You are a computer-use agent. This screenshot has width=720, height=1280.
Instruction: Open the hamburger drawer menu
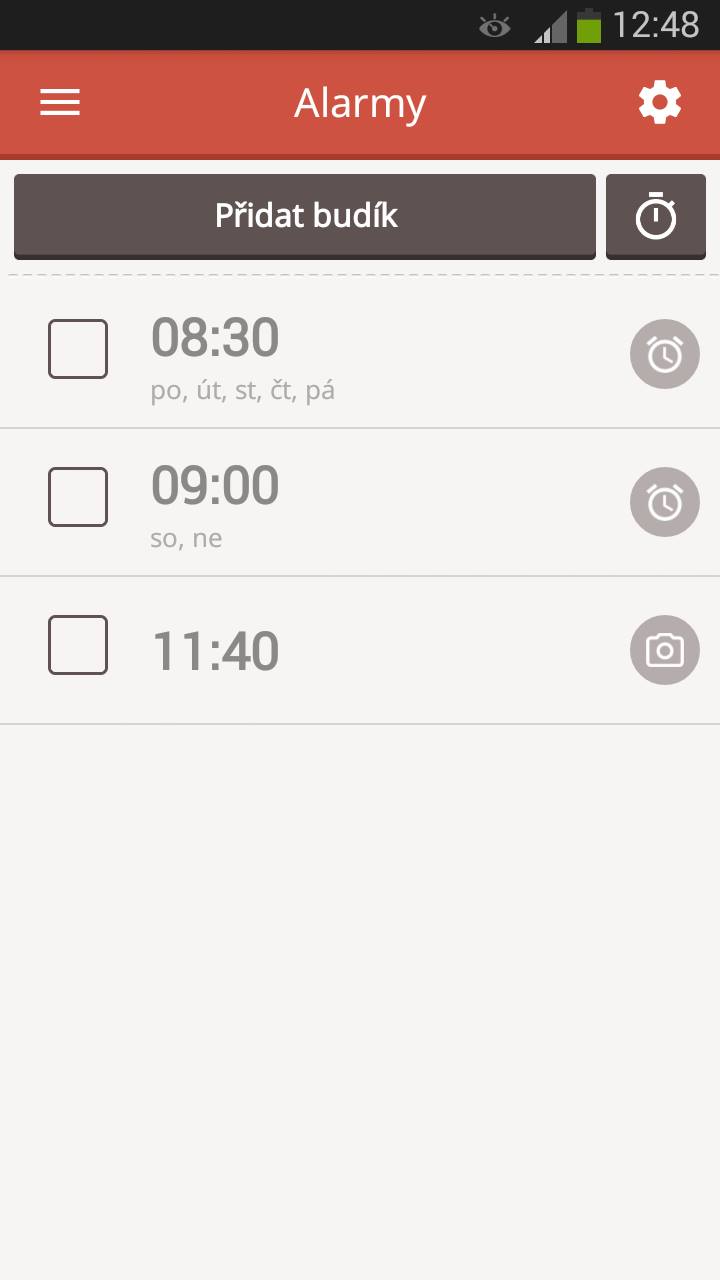pyautogui.click(x=60, y=103)
